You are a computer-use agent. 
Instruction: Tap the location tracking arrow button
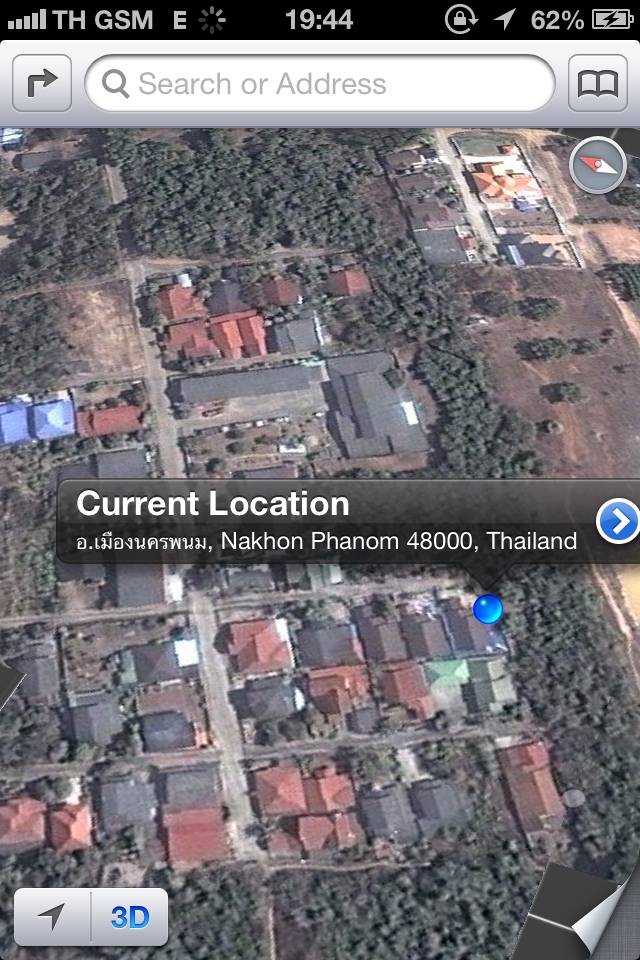pyautogui.click(x=52, y=916)
